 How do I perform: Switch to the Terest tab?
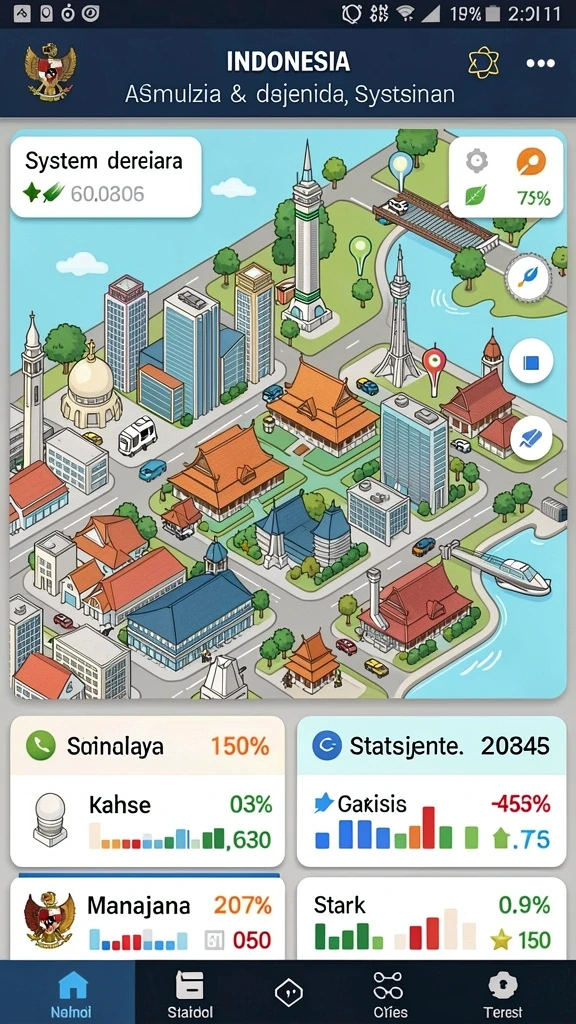[x=503, y=993]
